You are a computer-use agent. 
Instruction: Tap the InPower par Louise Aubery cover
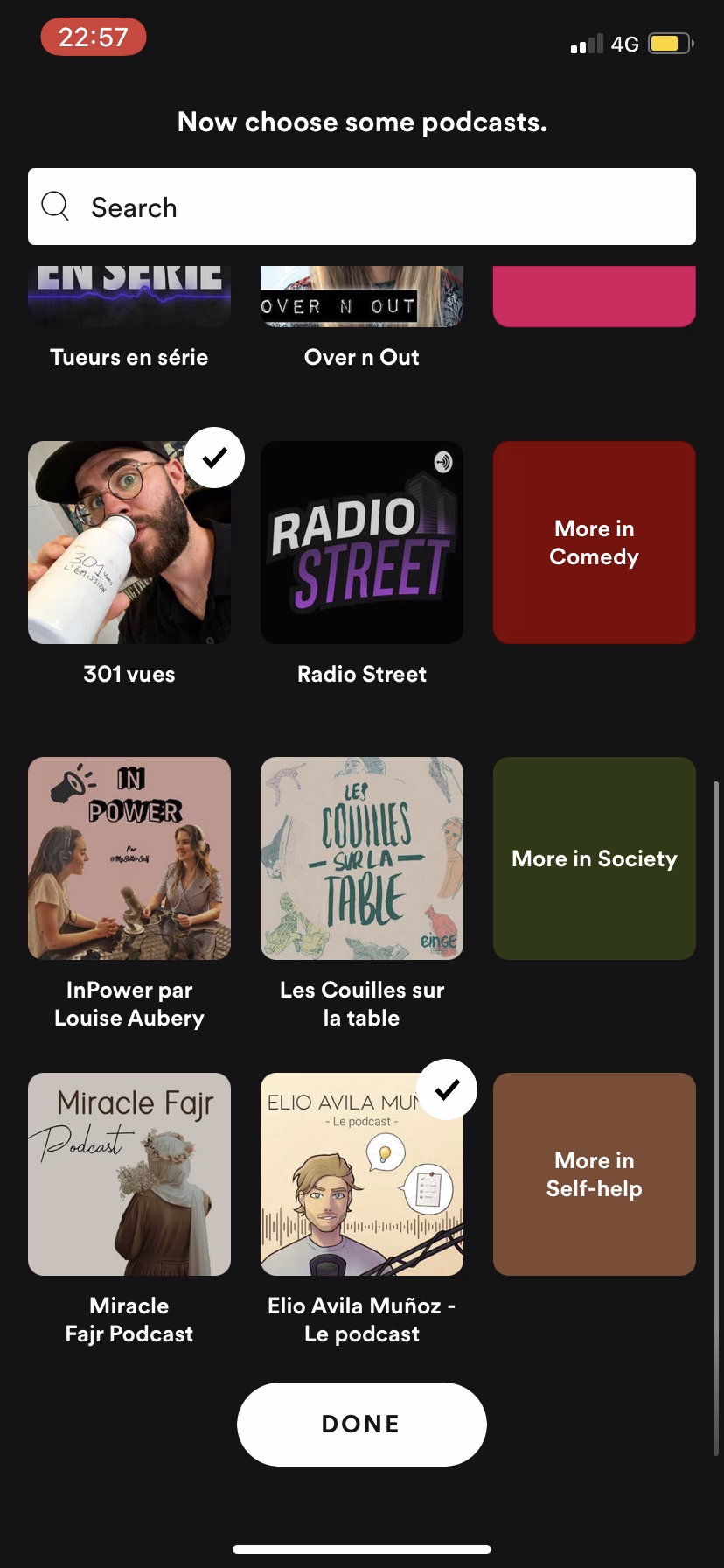129,858
